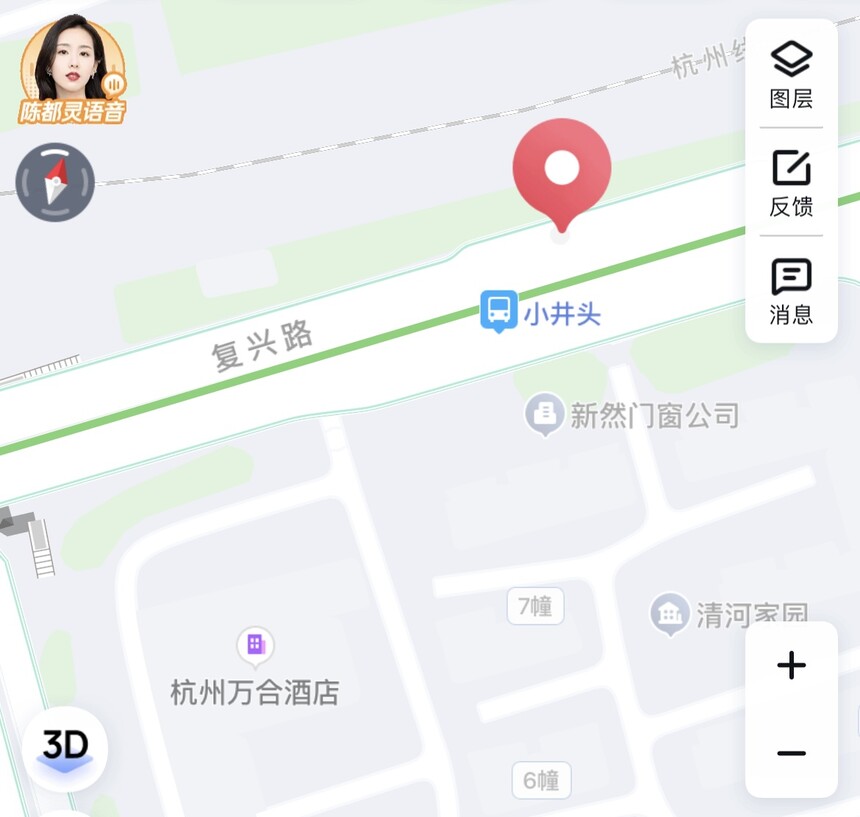The width and height of the screenshot is (860, 817).
Task: Zoom in with the plus button
Action: pyautogui.click(x=791, y=666)
